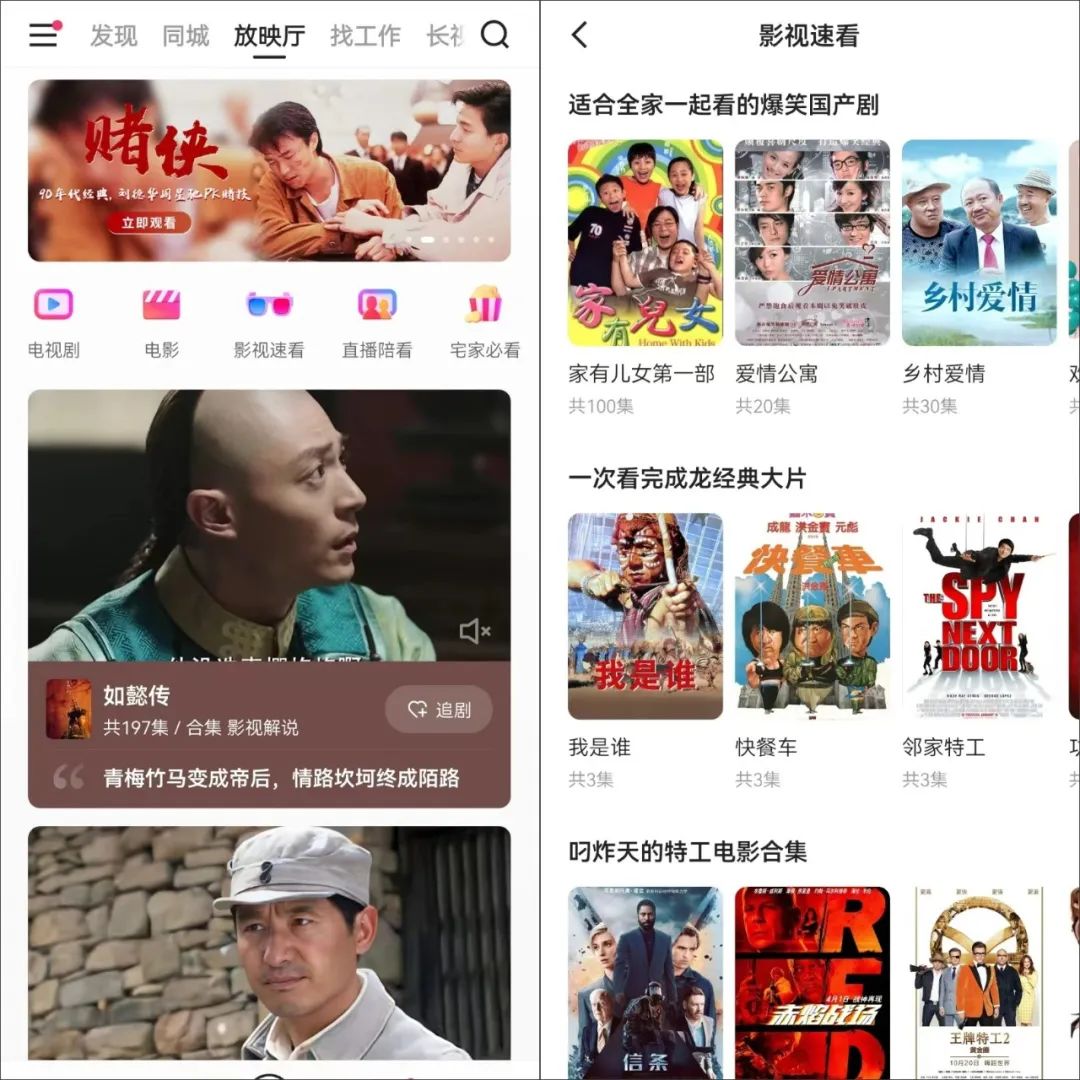
Task: Go back from 影视速看 page
Action: click(579, 36)
